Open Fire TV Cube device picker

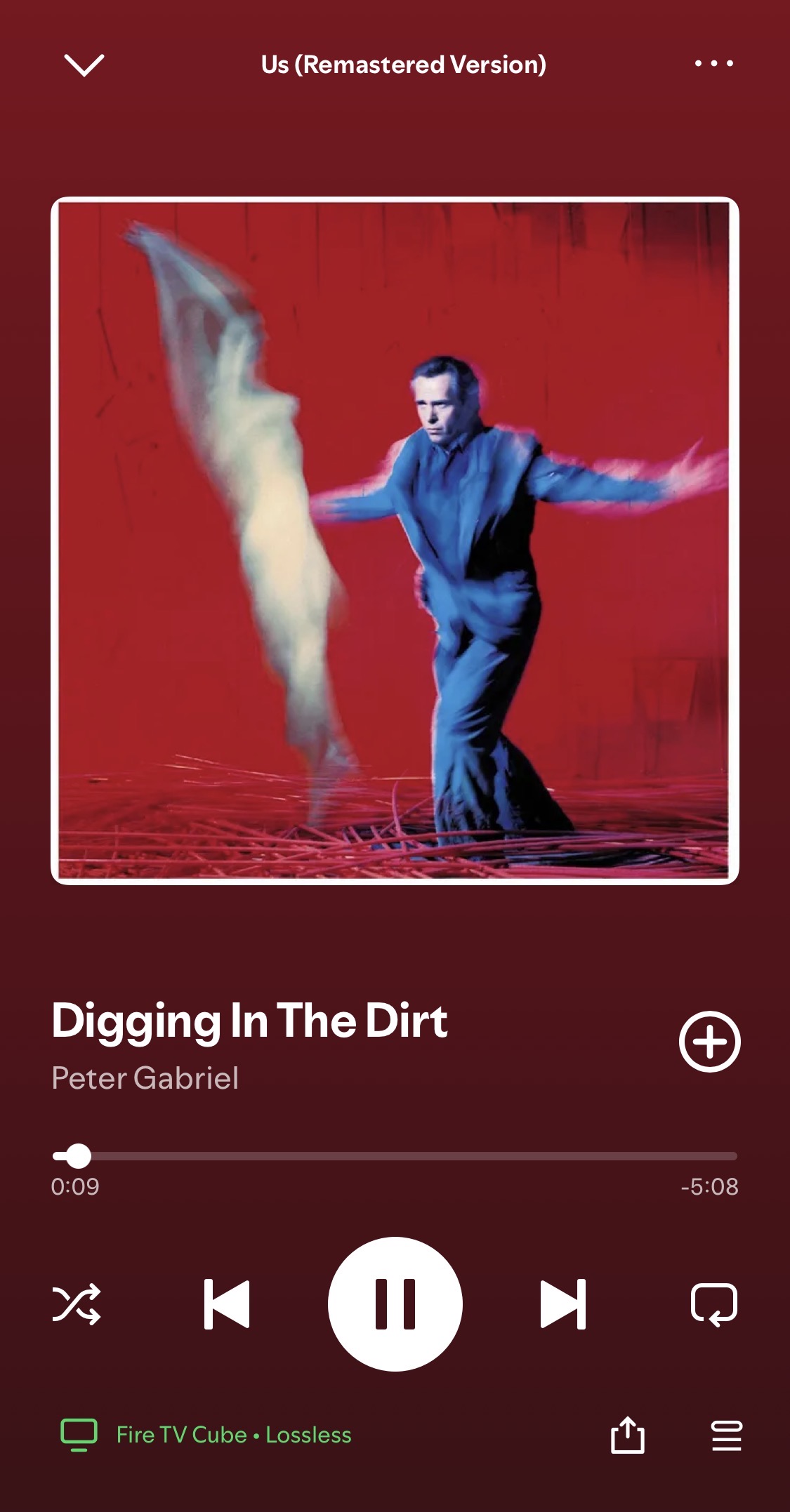click(x=205, y=1435)
